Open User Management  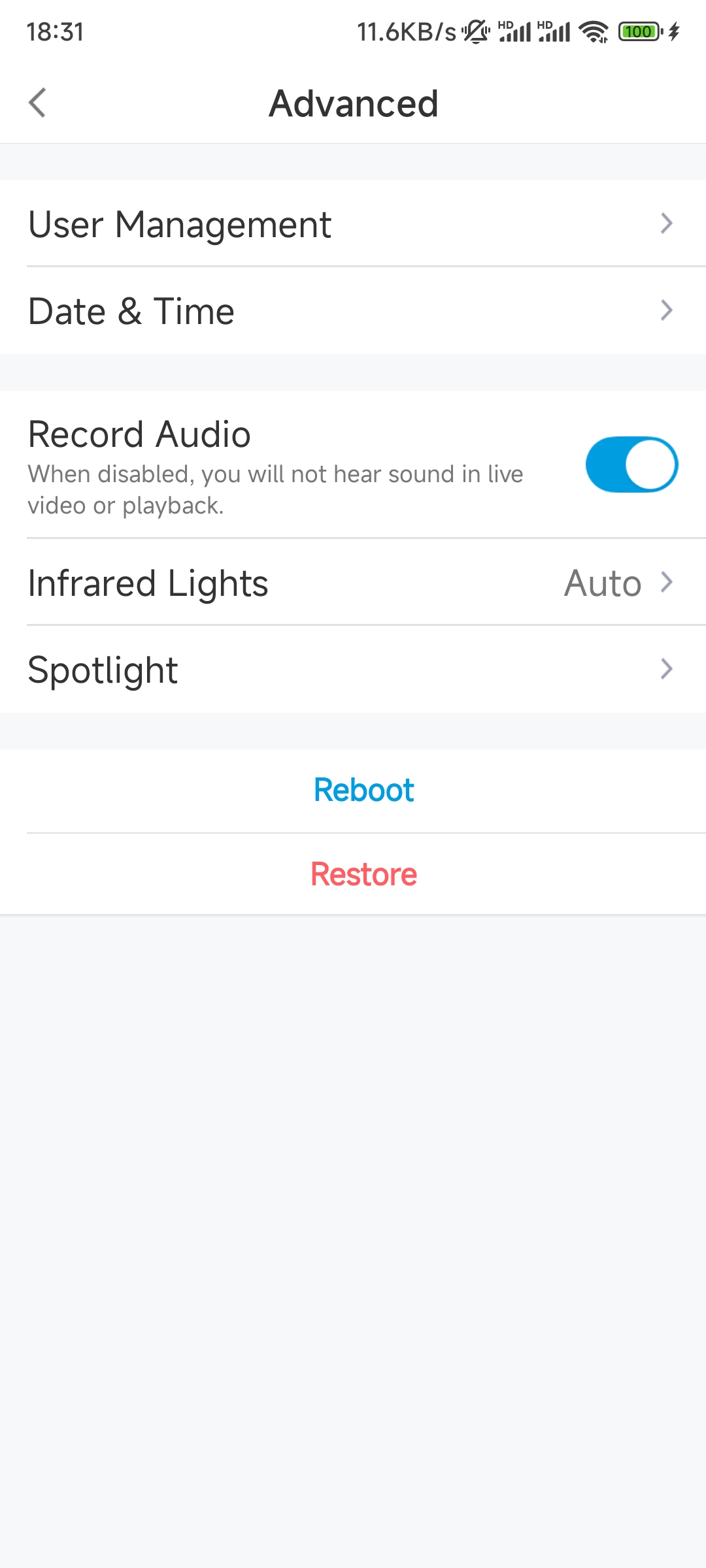353,224
